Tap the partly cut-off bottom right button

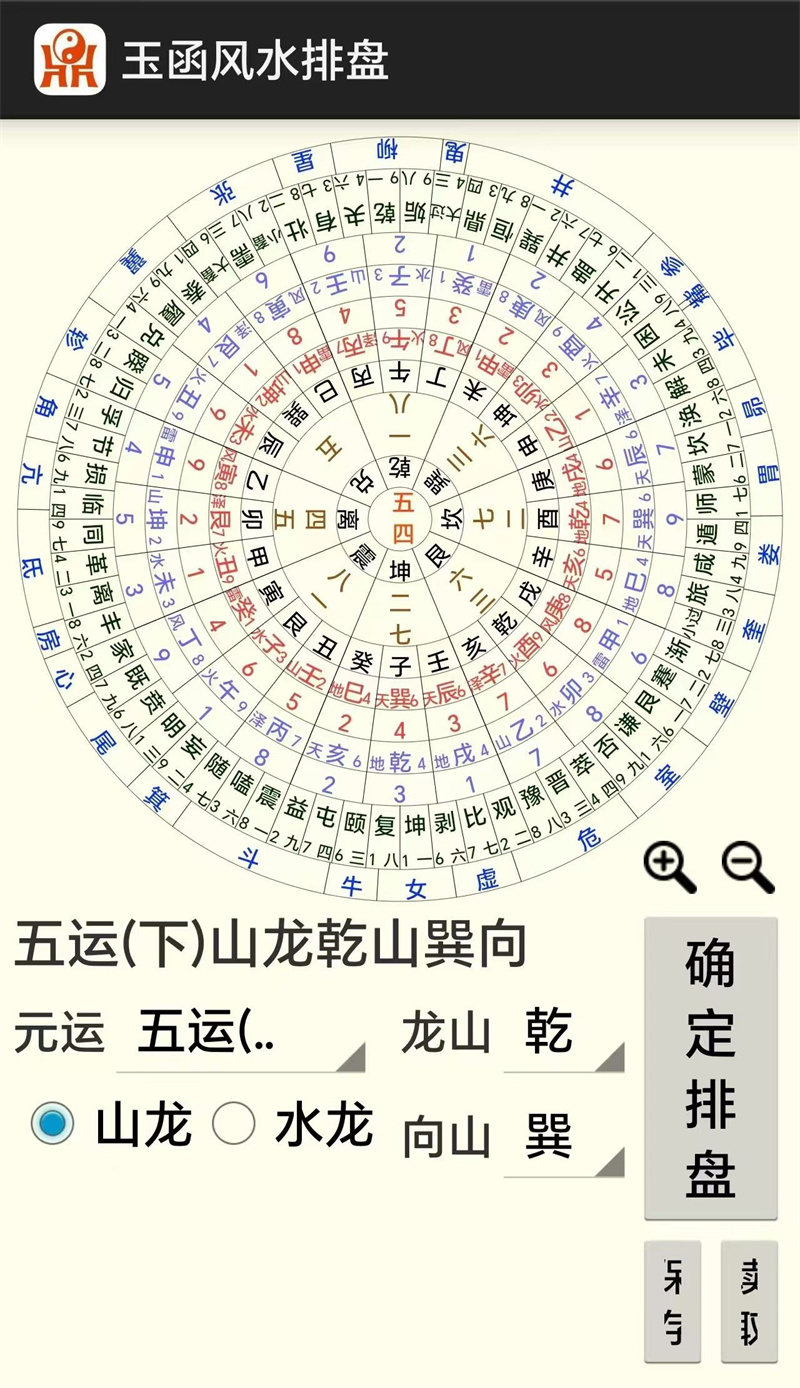[x=749, y=1300]
